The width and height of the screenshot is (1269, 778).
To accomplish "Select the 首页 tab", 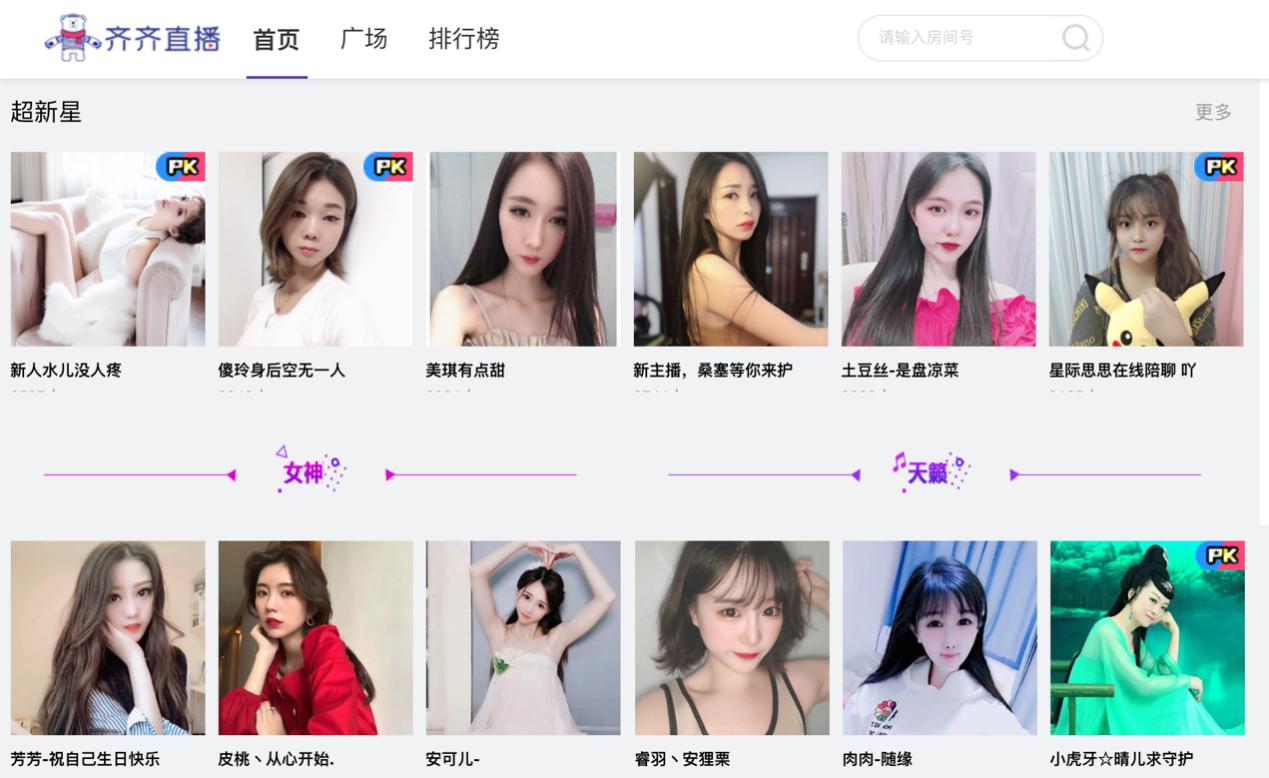I will coord(276,40).
